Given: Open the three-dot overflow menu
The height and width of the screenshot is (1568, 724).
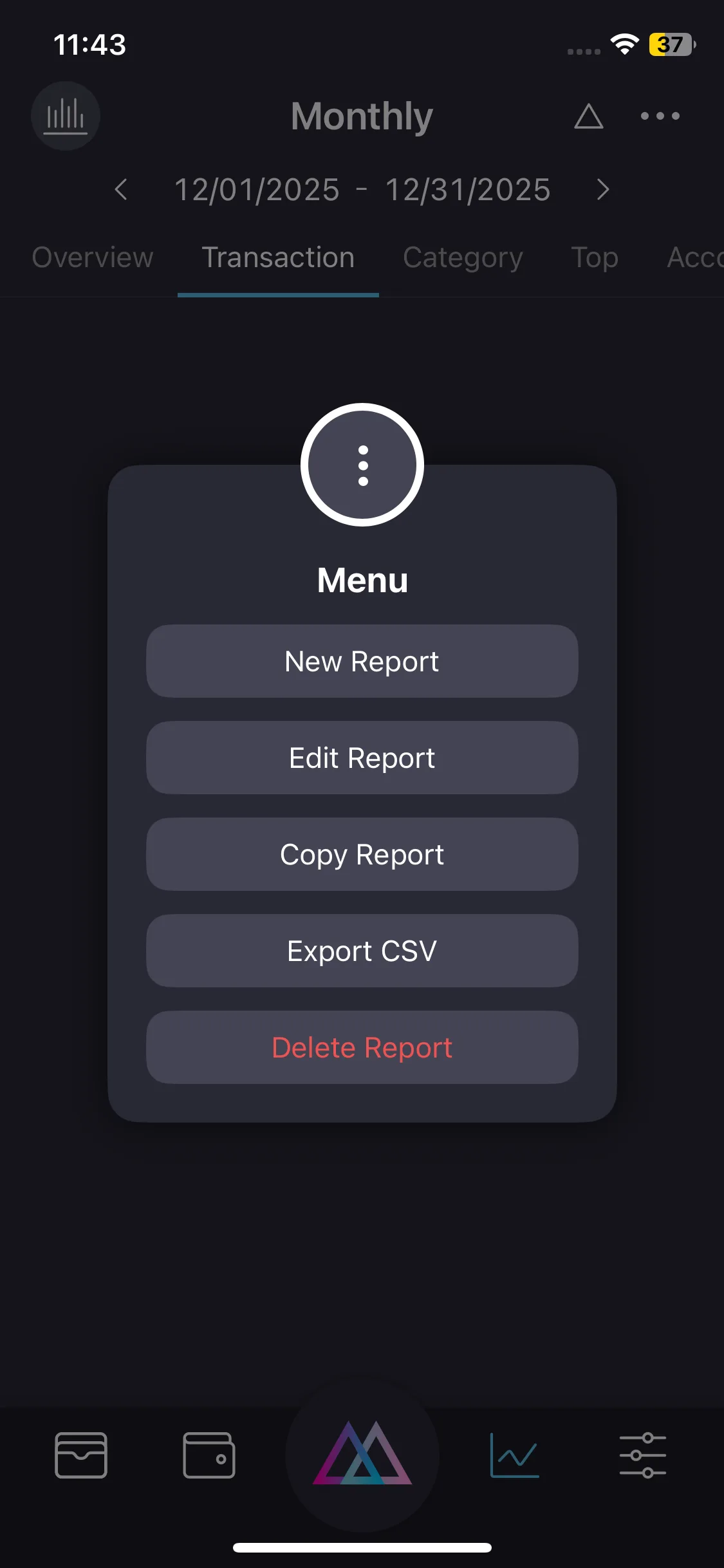Looking at the screenshot, I should (660, 116).
